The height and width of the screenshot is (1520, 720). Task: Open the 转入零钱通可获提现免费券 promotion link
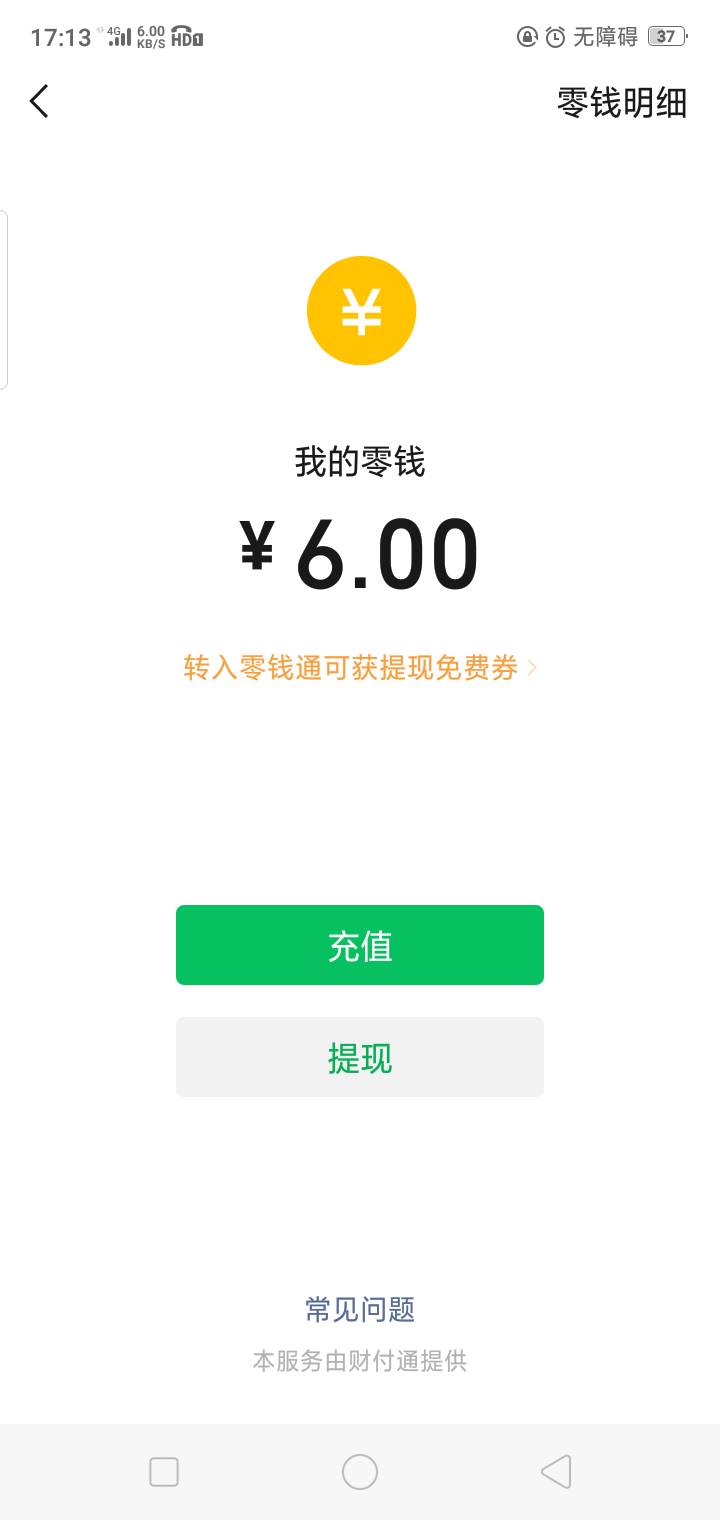tap(352, 668)
